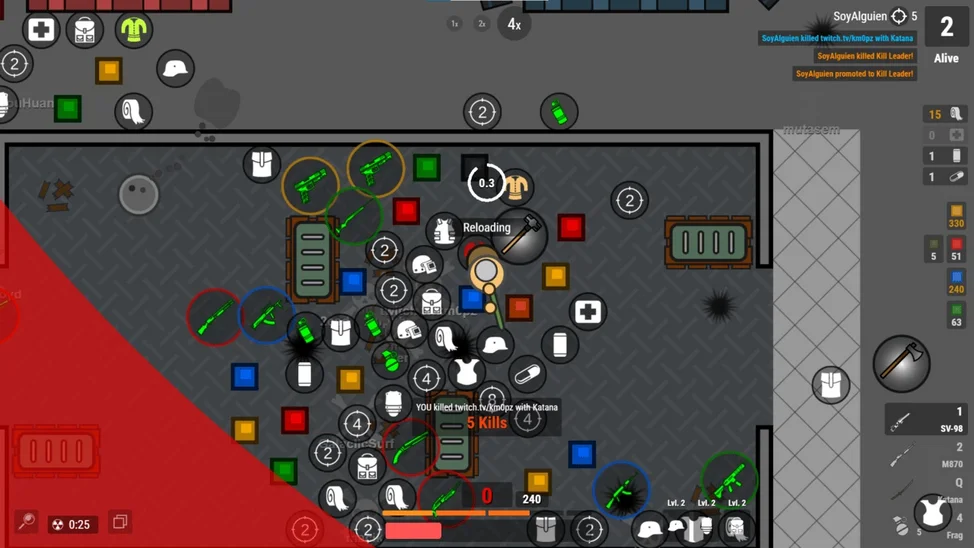
Task: Select the 4x scope
Action: (513, 24)
